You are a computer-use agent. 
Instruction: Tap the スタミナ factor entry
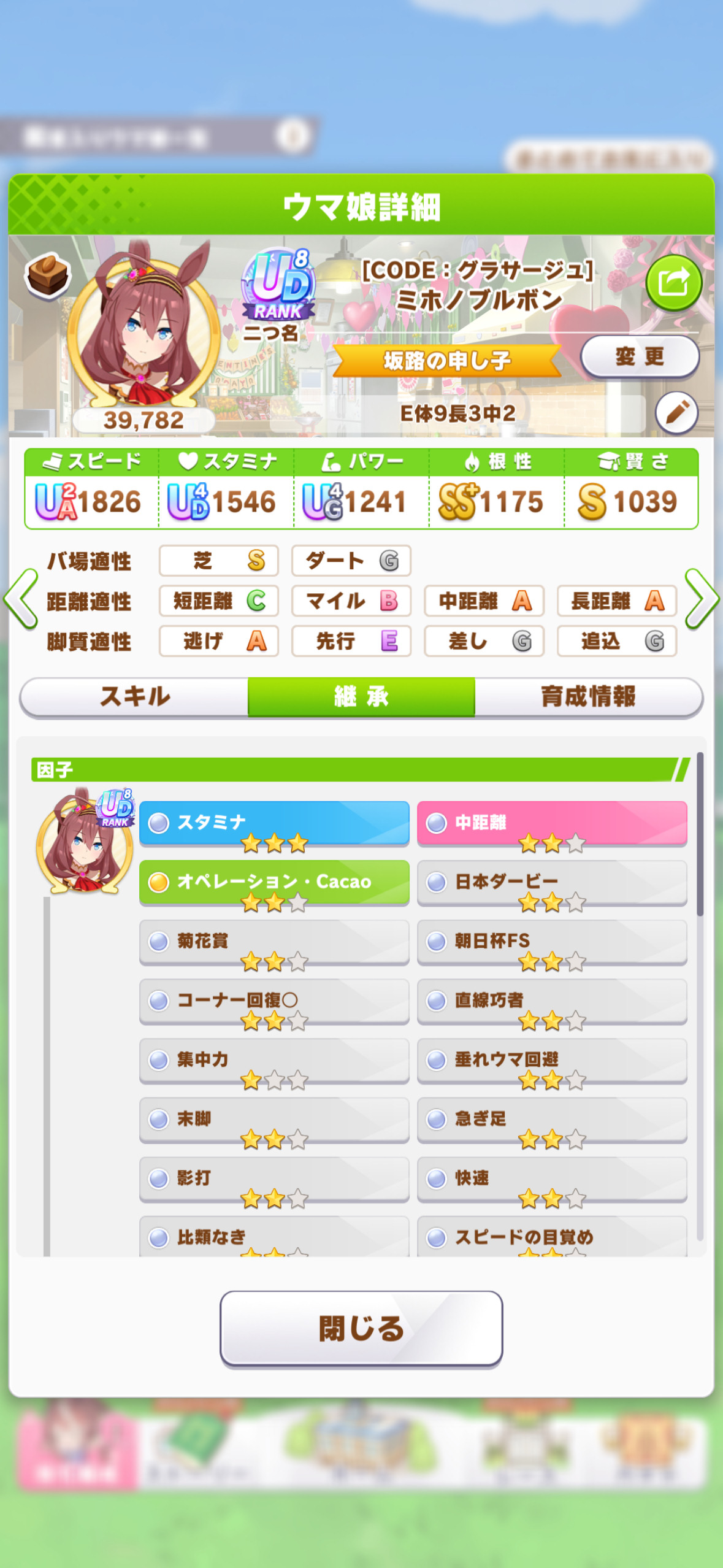pos(274,823)
